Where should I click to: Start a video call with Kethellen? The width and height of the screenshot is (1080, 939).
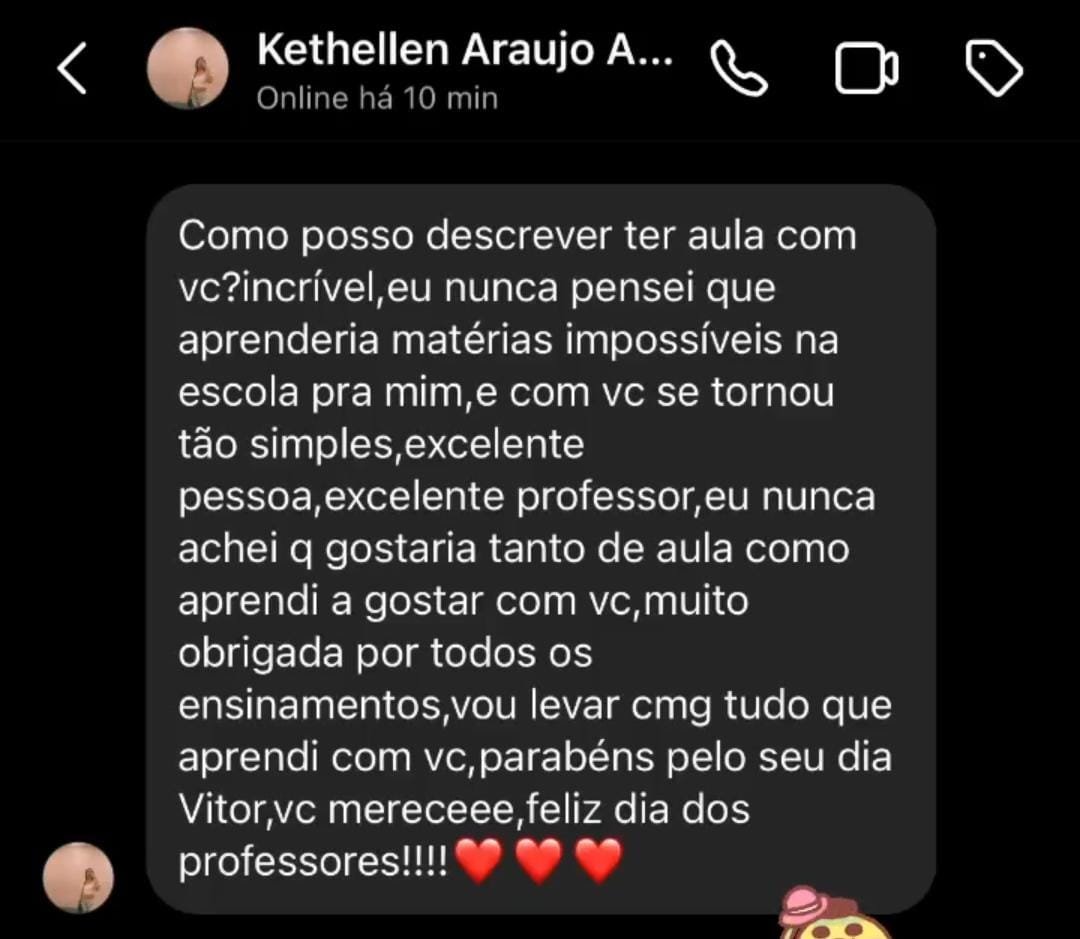(866, 69)
